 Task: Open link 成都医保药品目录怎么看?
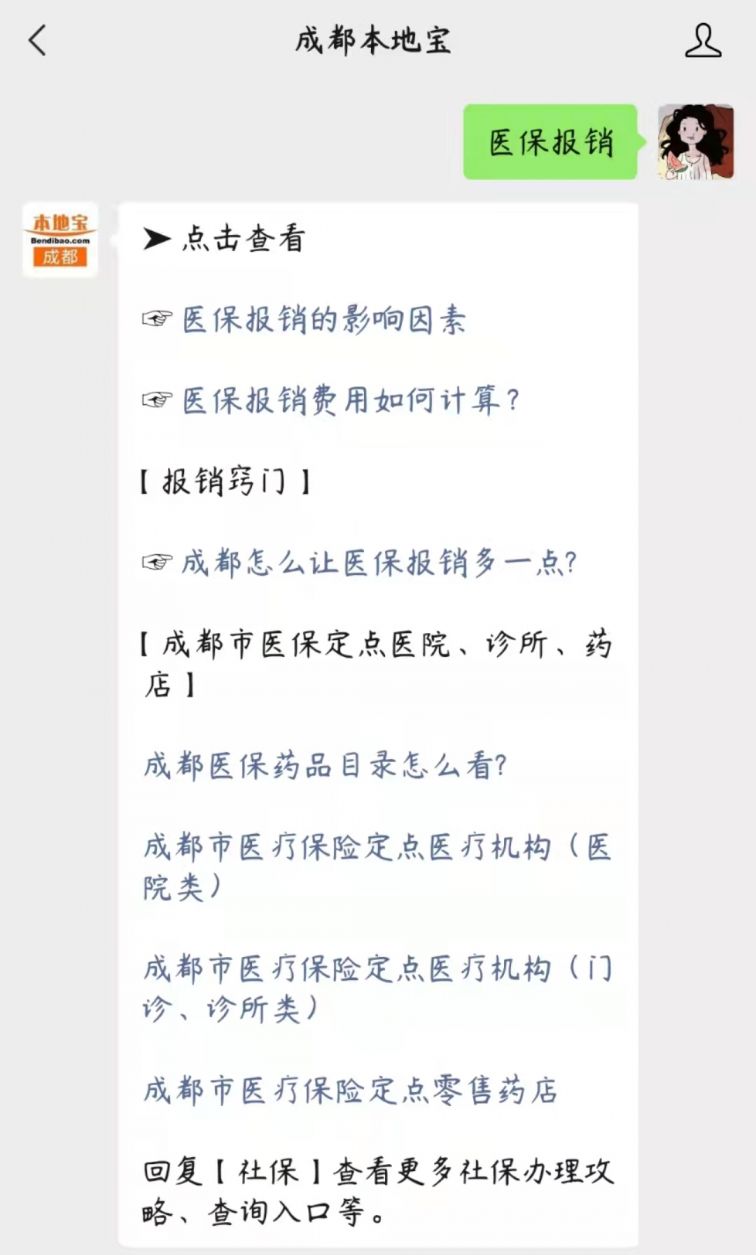(326, 767)
